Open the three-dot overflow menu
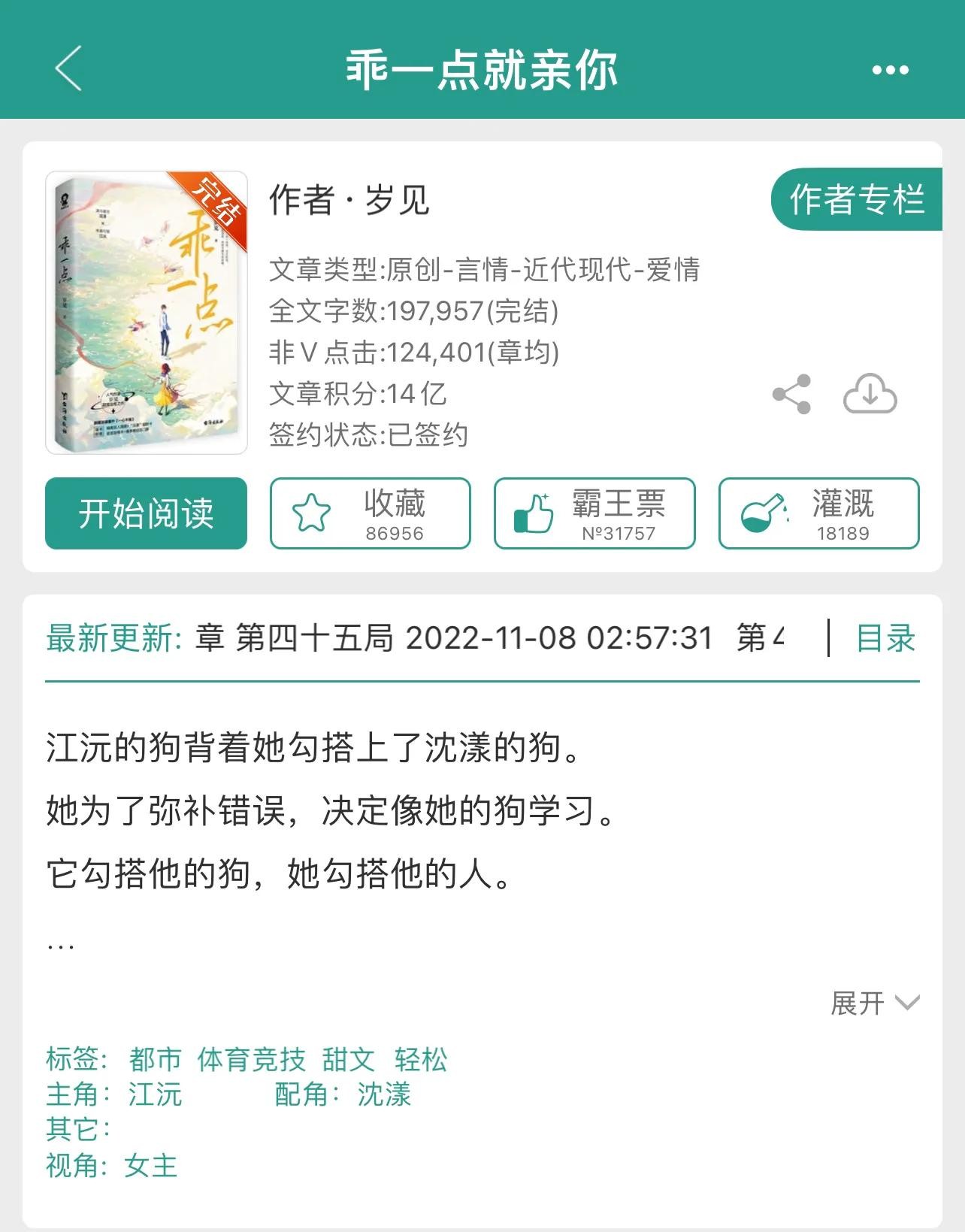The height and width of the screenshot is (1232, 965). pos(890,70)
